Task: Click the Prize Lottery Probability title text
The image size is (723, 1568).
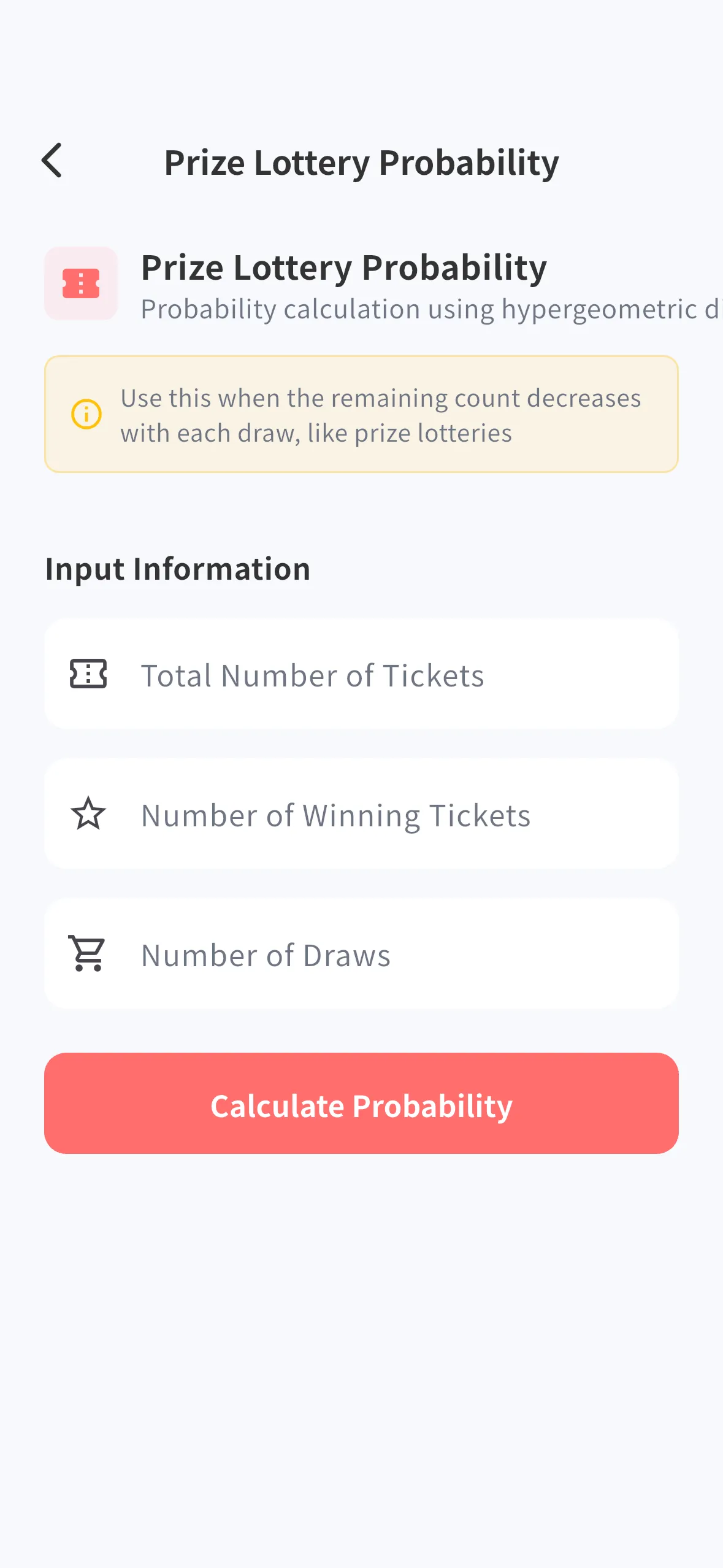Action: coord(343,268)
